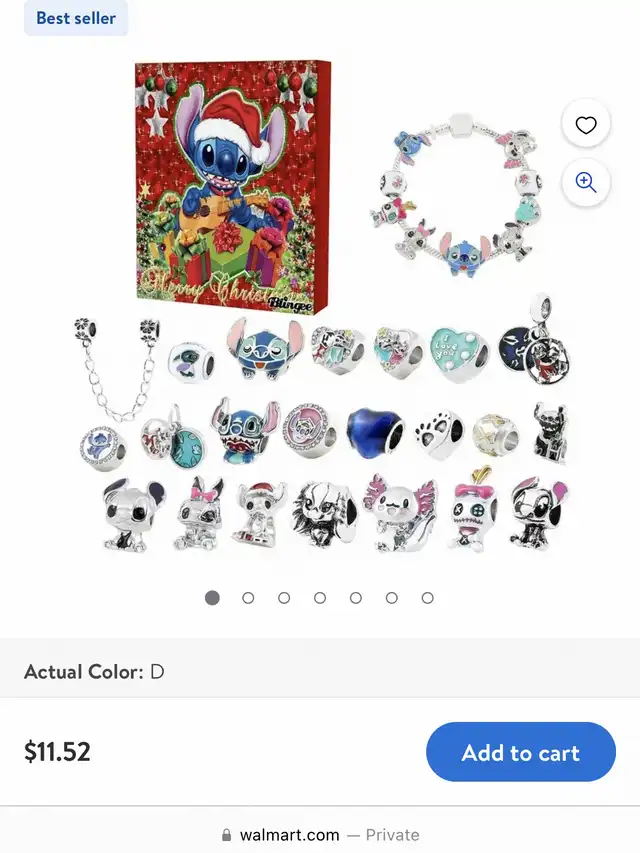640x853 pixels.
Task: Add this item to your favorites heart
Action: point(586,125)
